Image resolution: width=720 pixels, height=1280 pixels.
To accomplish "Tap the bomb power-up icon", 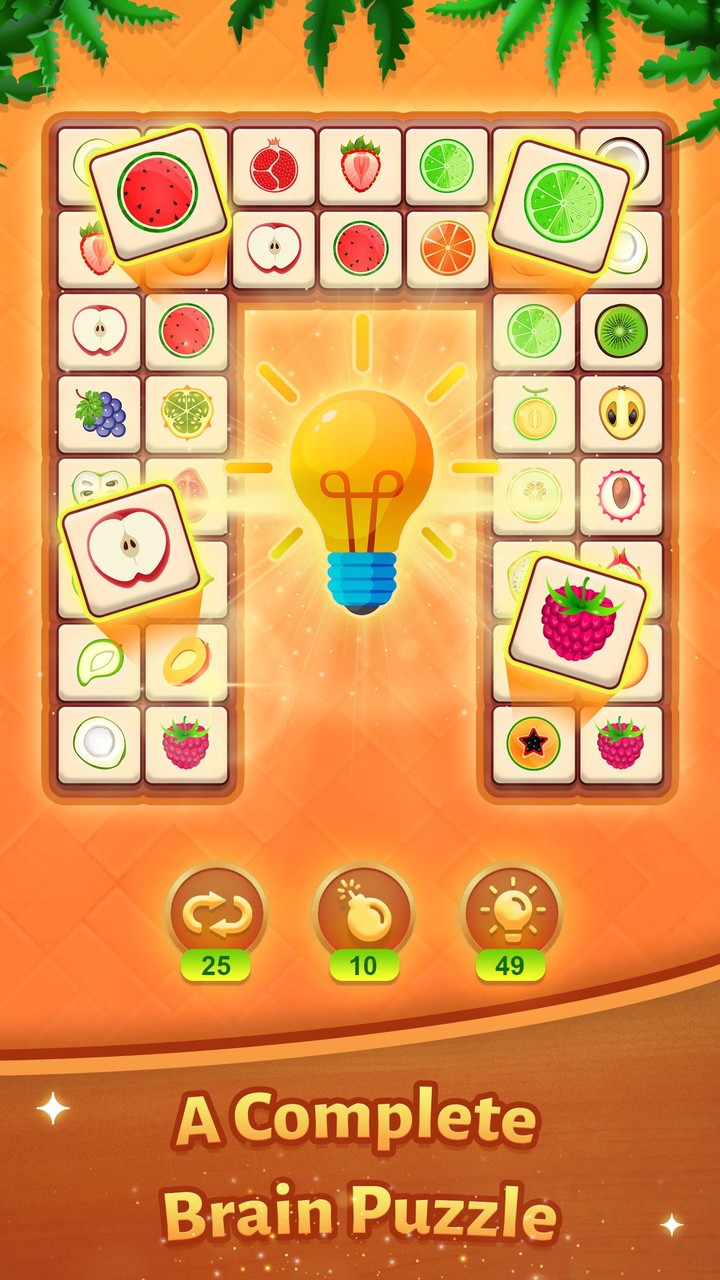I will coord(364,911).
